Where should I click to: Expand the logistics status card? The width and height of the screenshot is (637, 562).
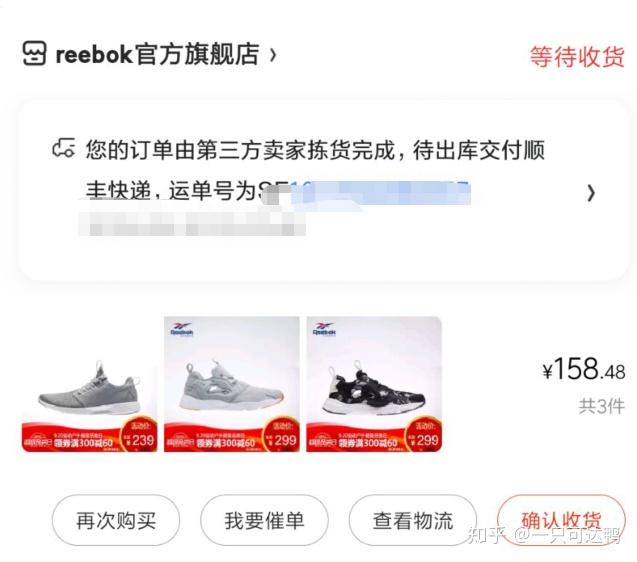590,193
